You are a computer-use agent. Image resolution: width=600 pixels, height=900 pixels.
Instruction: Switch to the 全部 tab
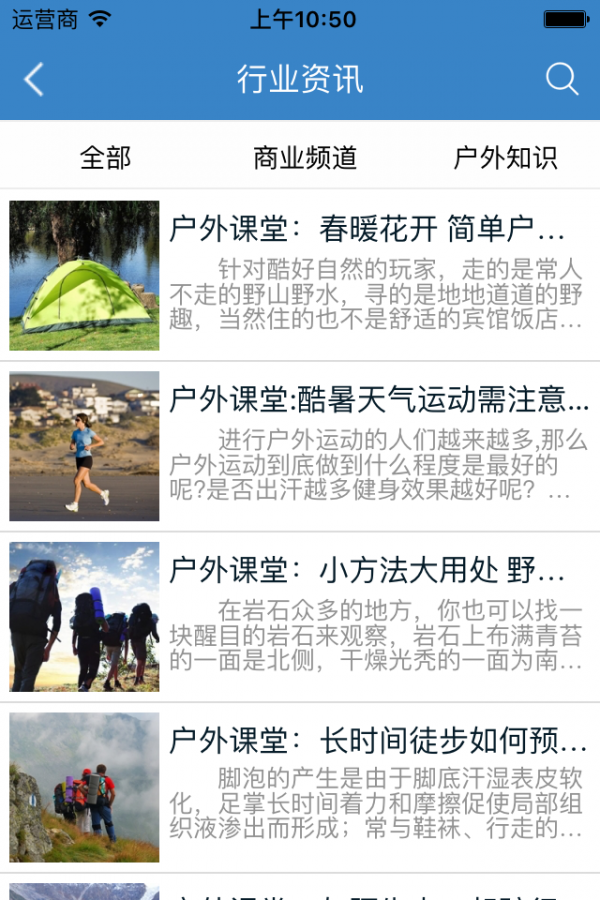tap(105, 158)
